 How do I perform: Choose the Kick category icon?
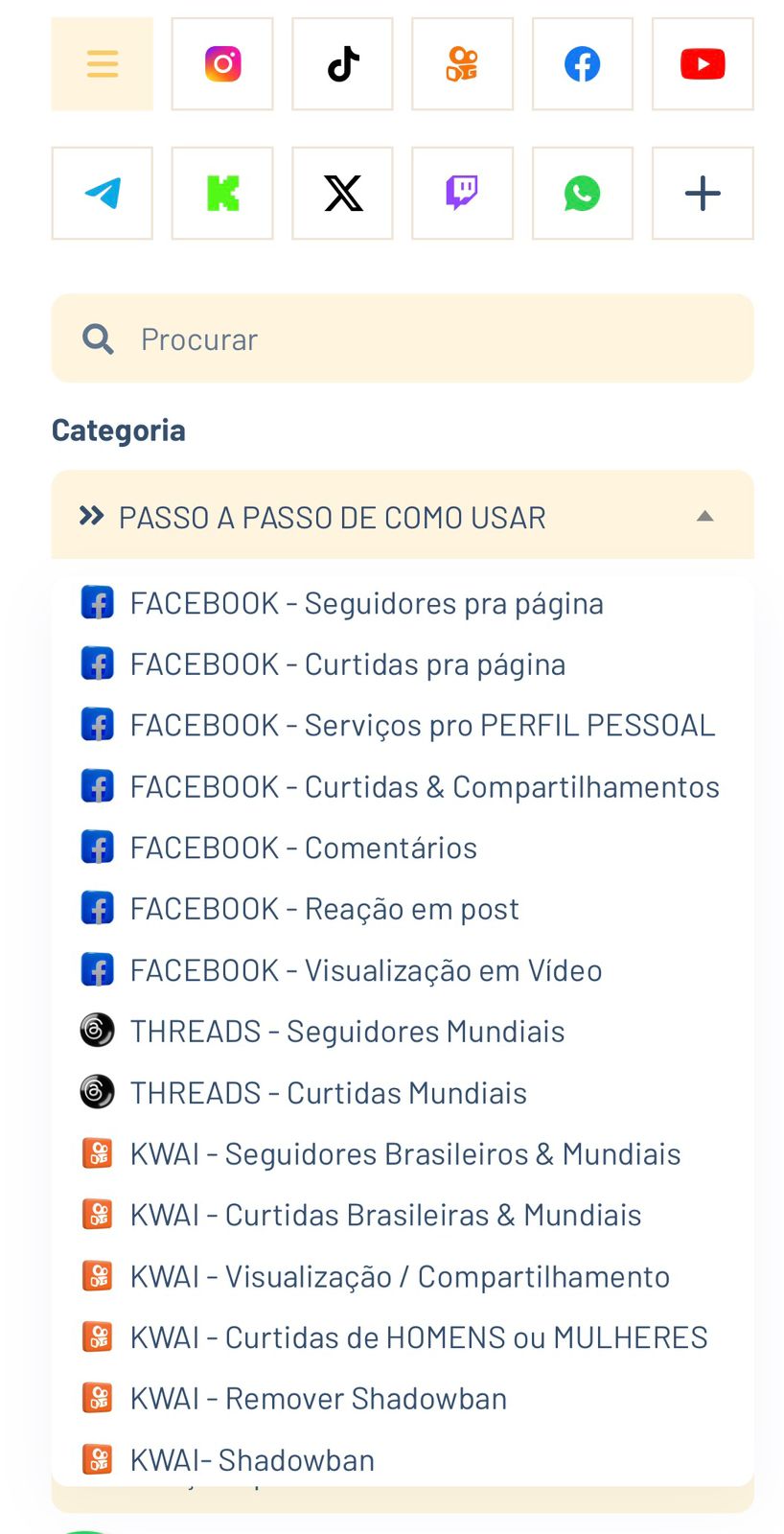pyautogui.click(x=222, y=193)
